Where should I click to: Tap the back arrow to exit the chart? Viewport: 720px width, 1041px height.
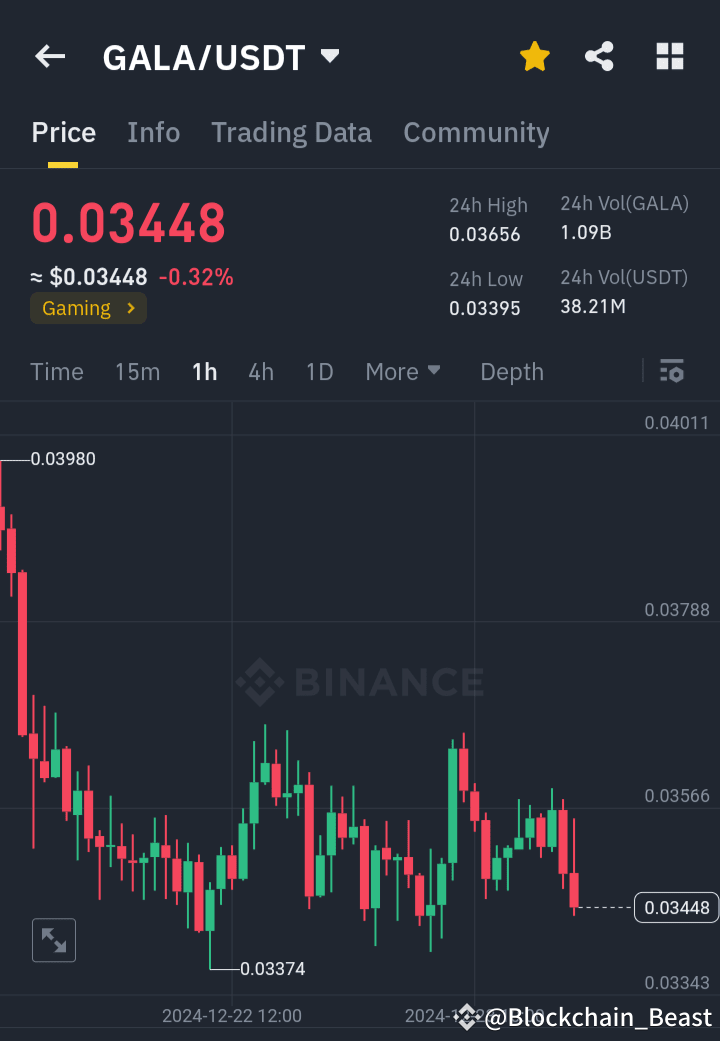pos(49,56)
